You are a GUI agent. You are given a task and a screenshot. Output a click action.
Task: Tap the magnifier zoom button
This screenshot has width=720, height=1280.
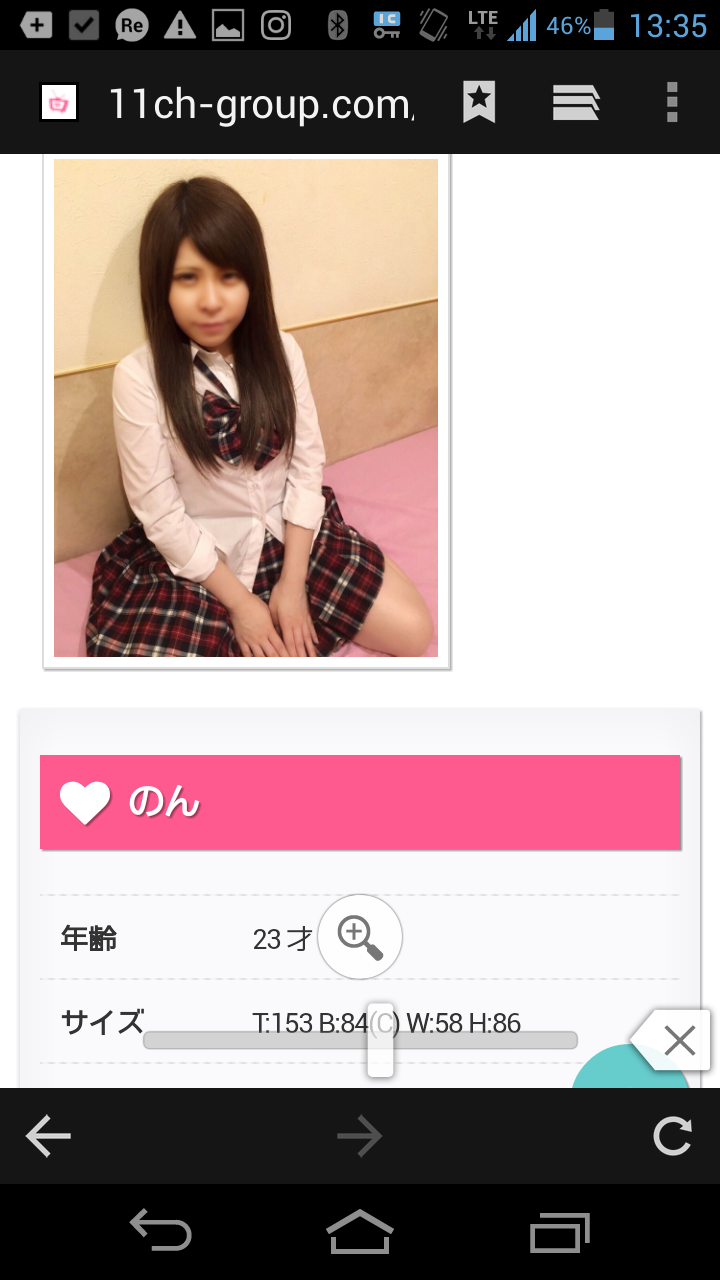[360, 937]
